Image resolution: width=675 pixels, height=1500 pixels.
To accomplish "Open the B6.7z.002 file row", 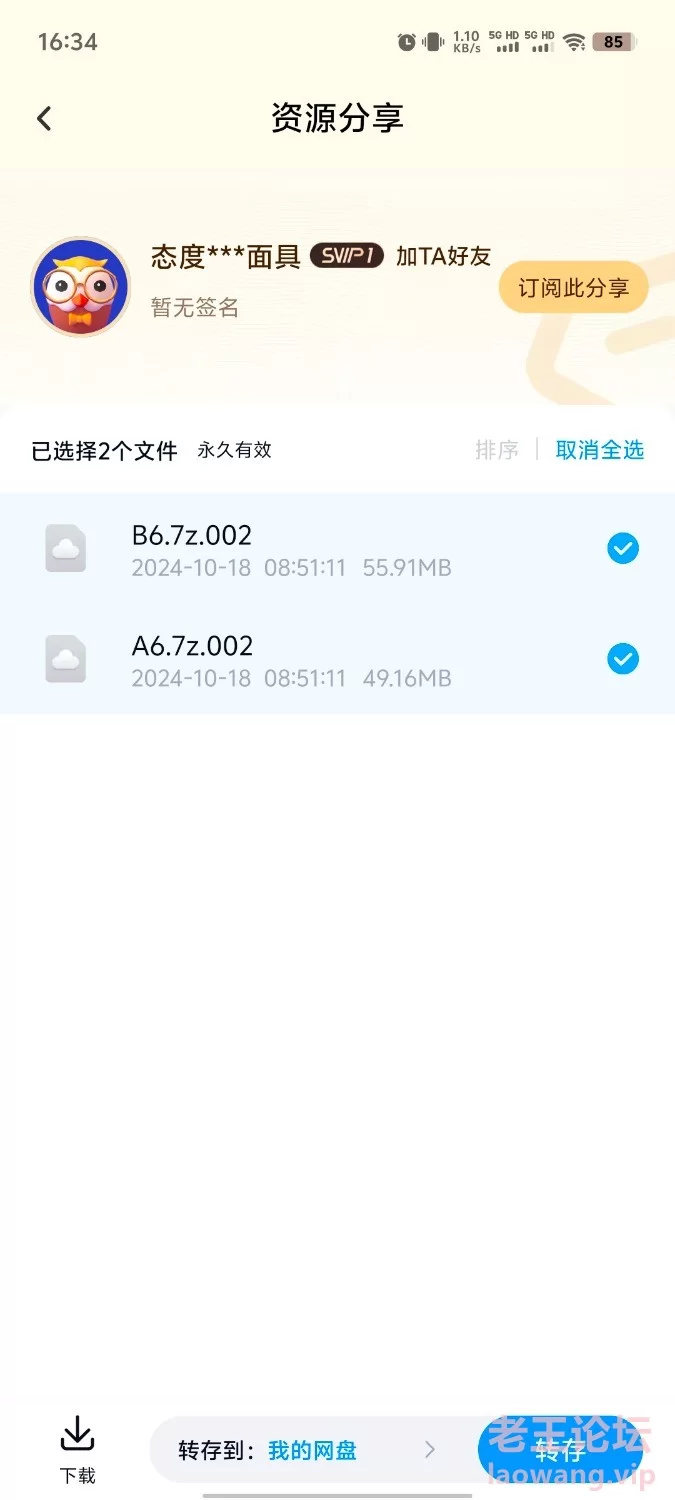I will point(337,549).
